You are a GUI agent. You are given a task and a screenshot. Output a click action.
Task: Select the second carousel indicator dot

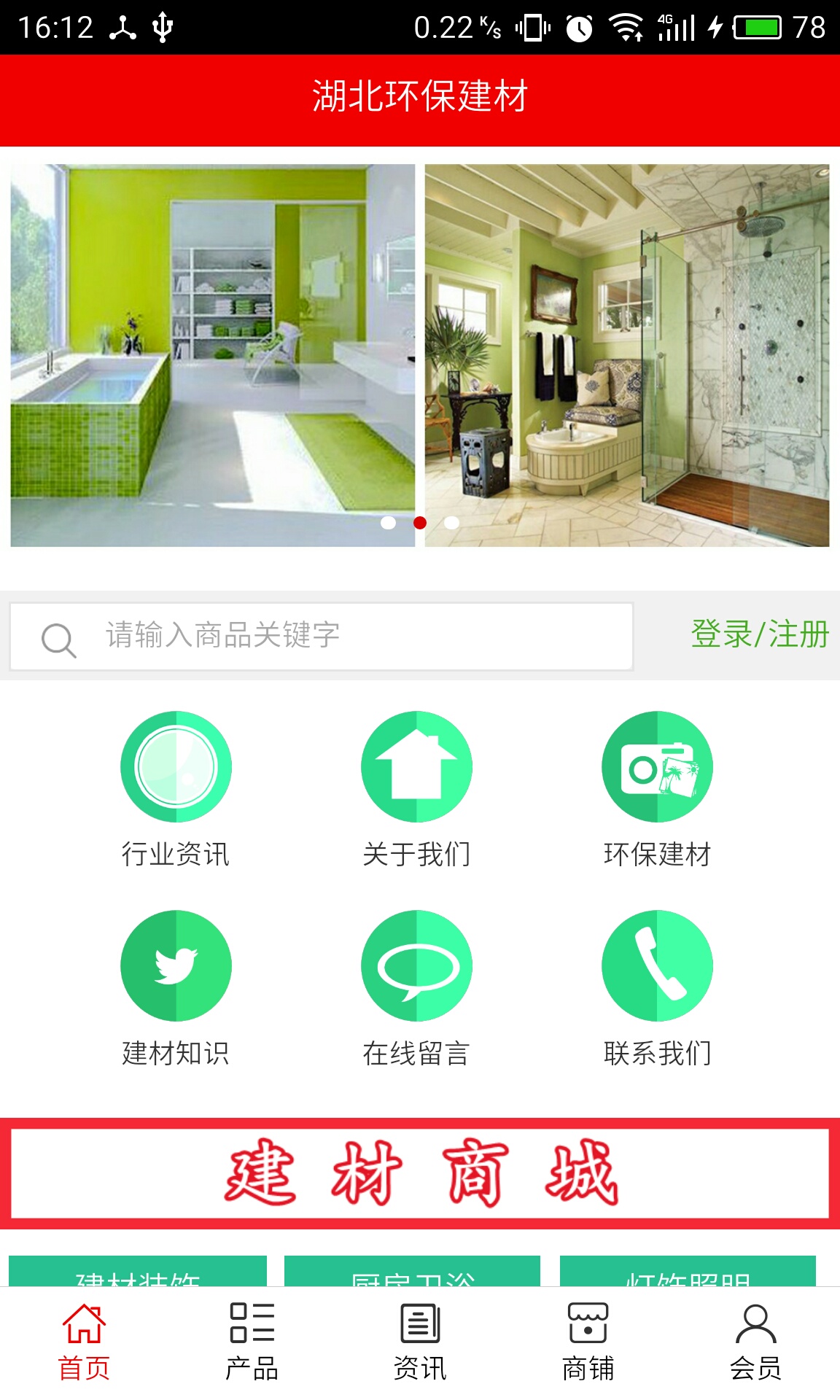point(420,522)
